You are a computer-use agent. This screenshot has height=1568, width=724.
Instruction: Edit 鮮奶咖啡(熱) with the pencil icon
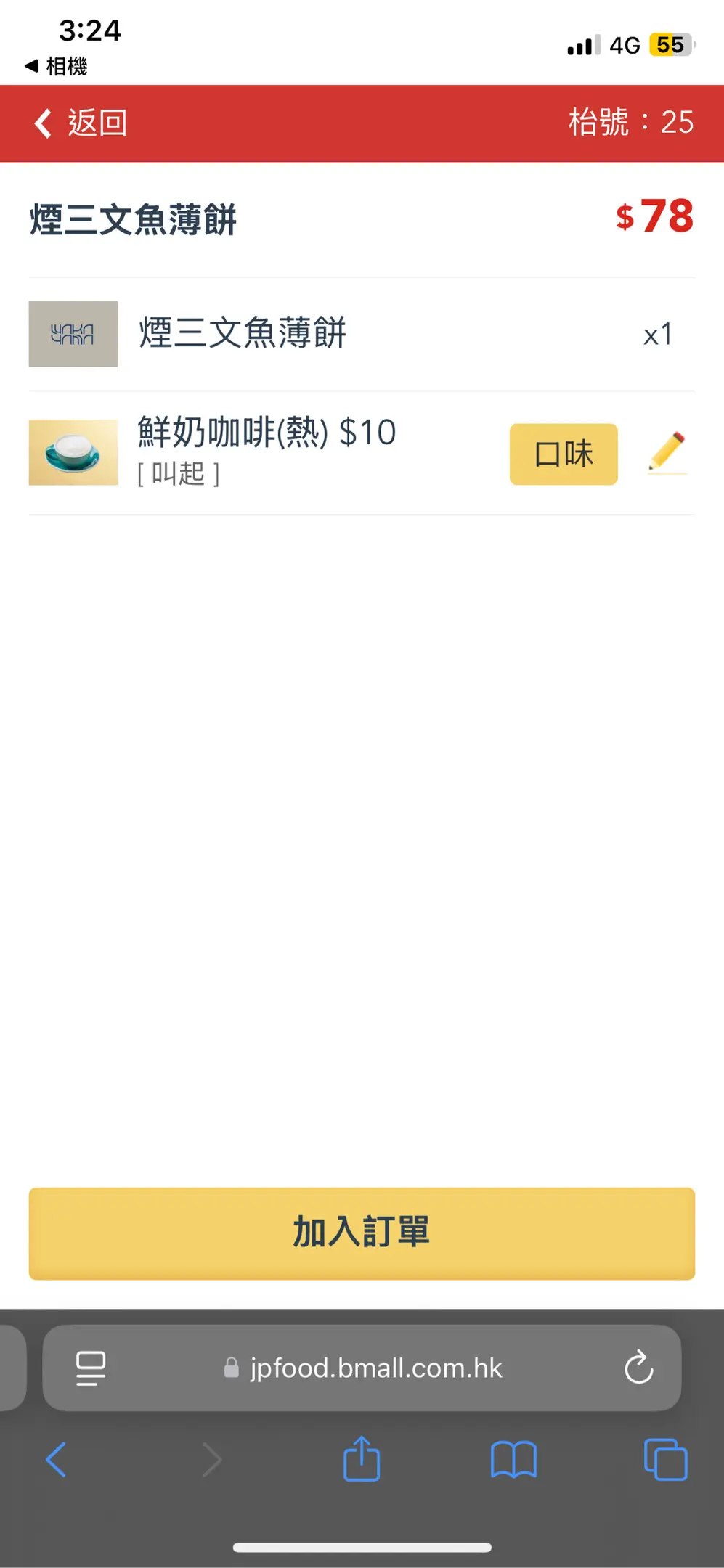[667, 452]
